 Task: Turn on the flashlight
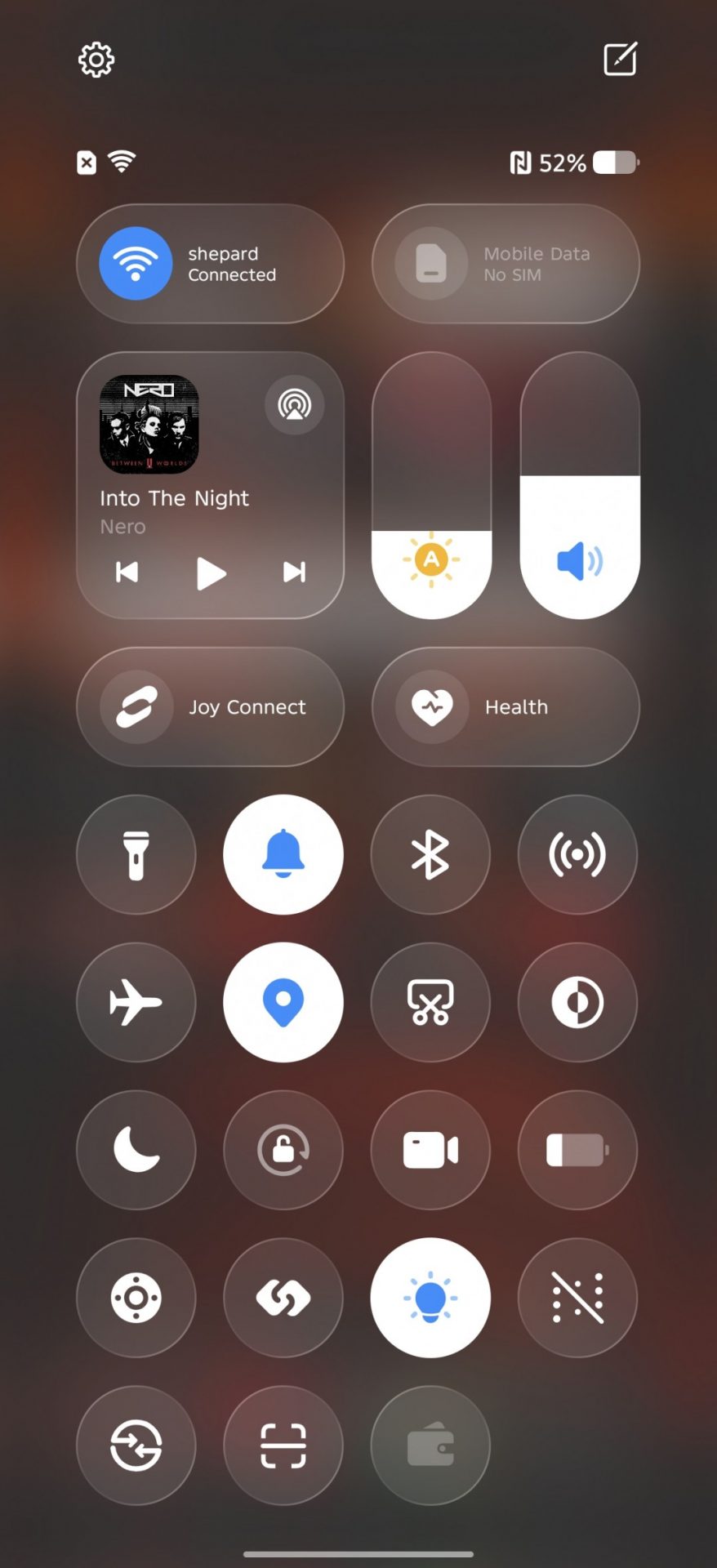tap(136, 854)
